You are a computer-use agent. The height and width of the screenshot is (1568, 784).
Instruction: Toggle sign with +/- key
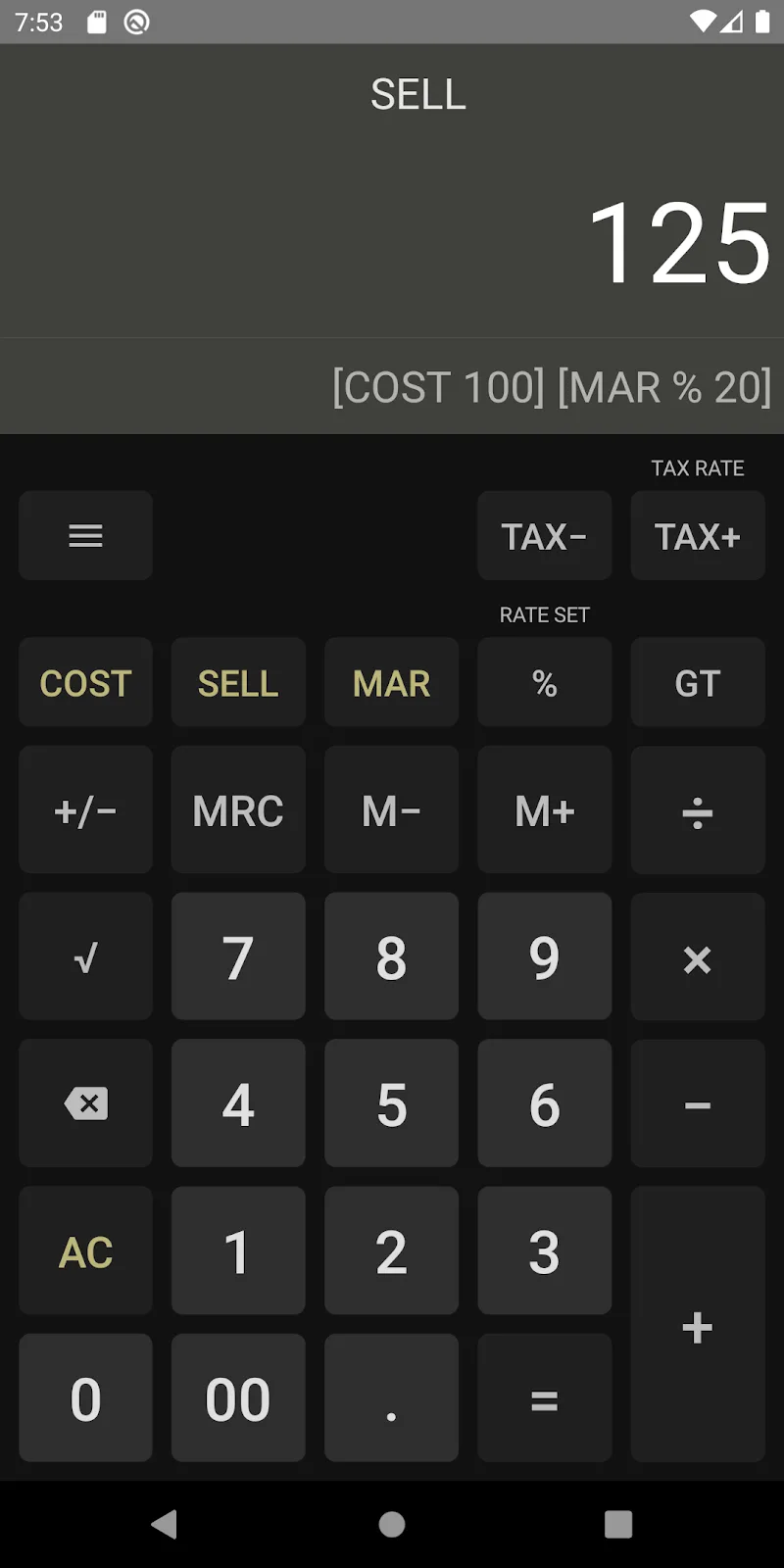85,809
